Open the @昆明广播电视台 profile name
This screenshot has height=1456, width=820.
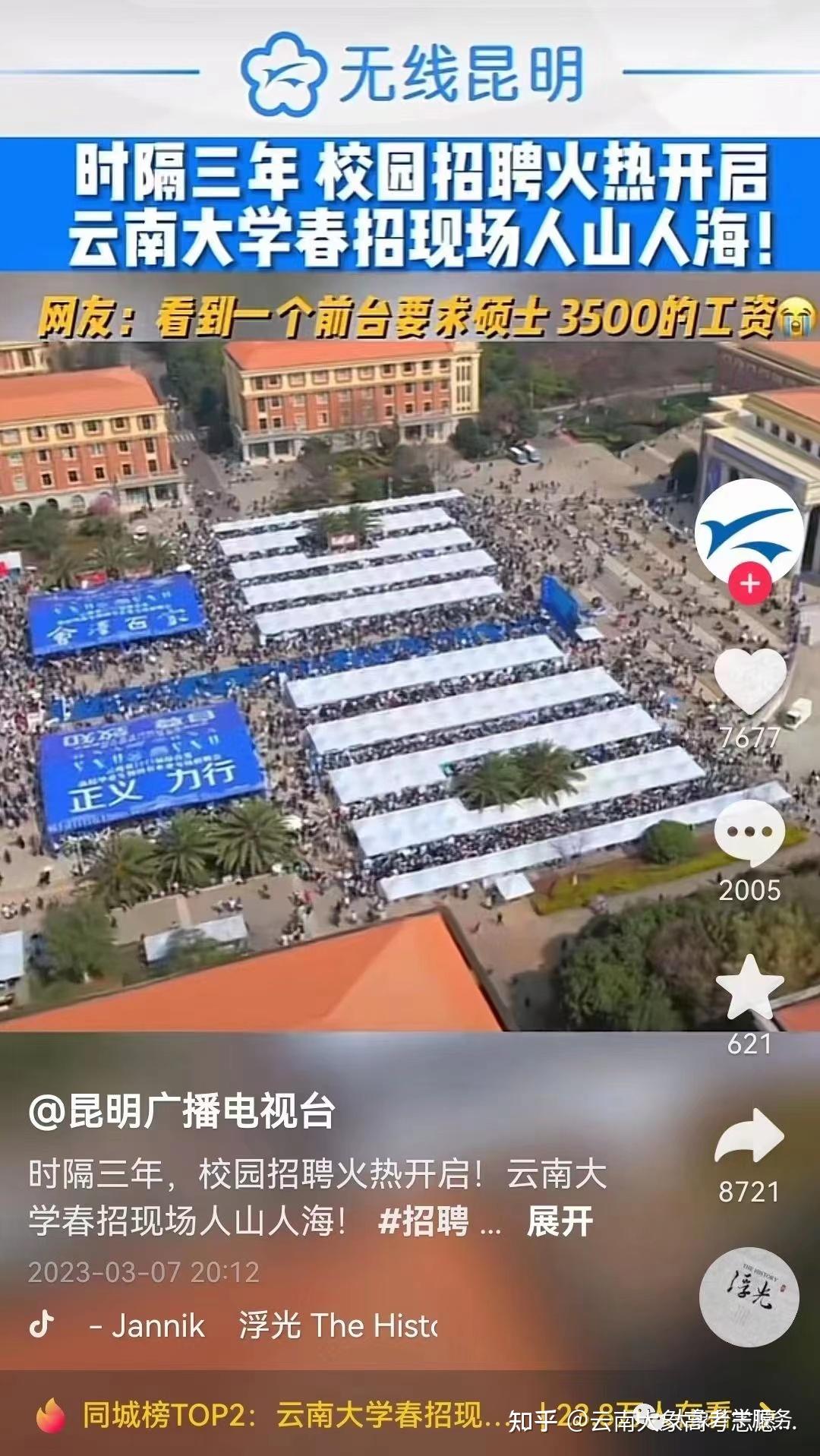[x=182, y=1111]
